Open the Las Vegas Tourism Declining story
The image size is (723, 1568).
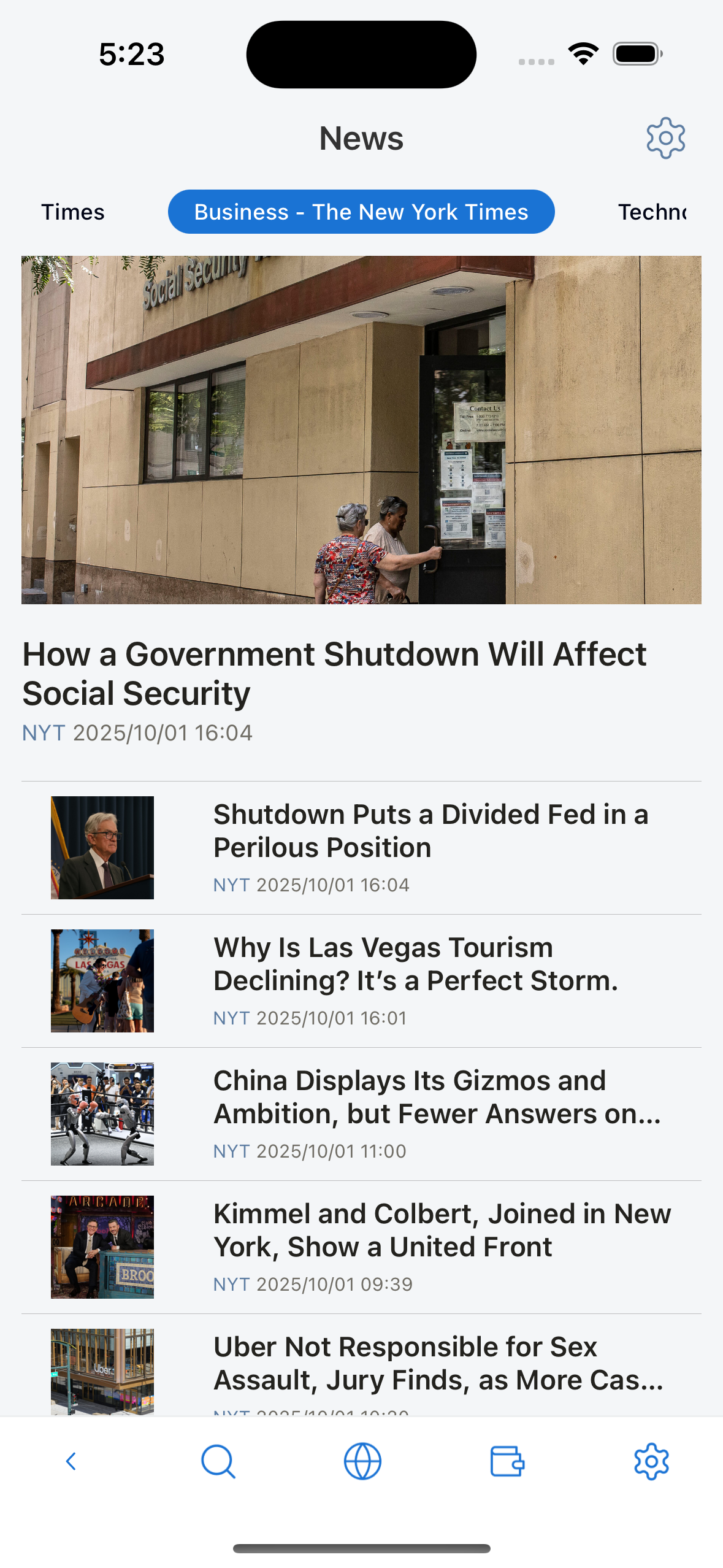415,964
